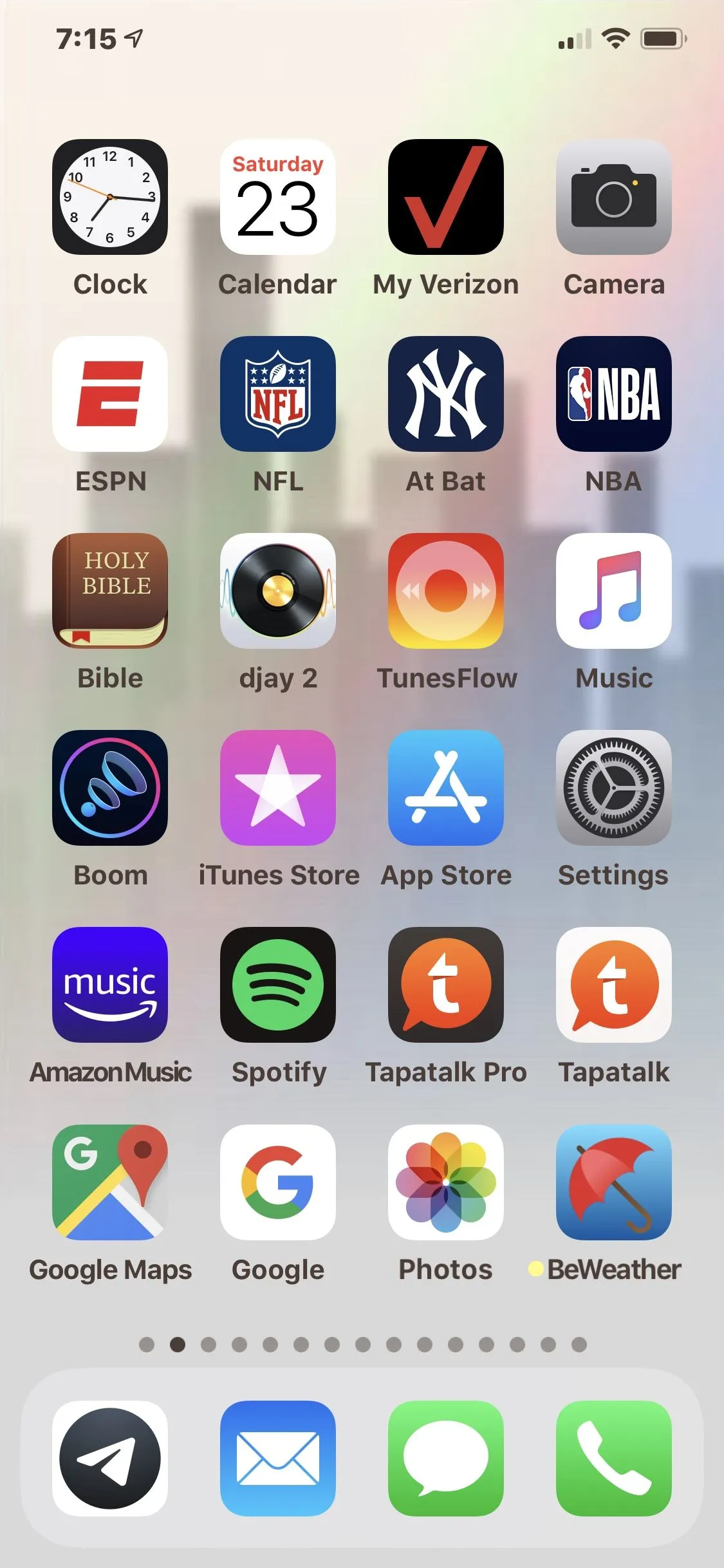This screenshot has height=1568, width=724.
Task: Open the NFL app
Action: click(x=278, y=394)
